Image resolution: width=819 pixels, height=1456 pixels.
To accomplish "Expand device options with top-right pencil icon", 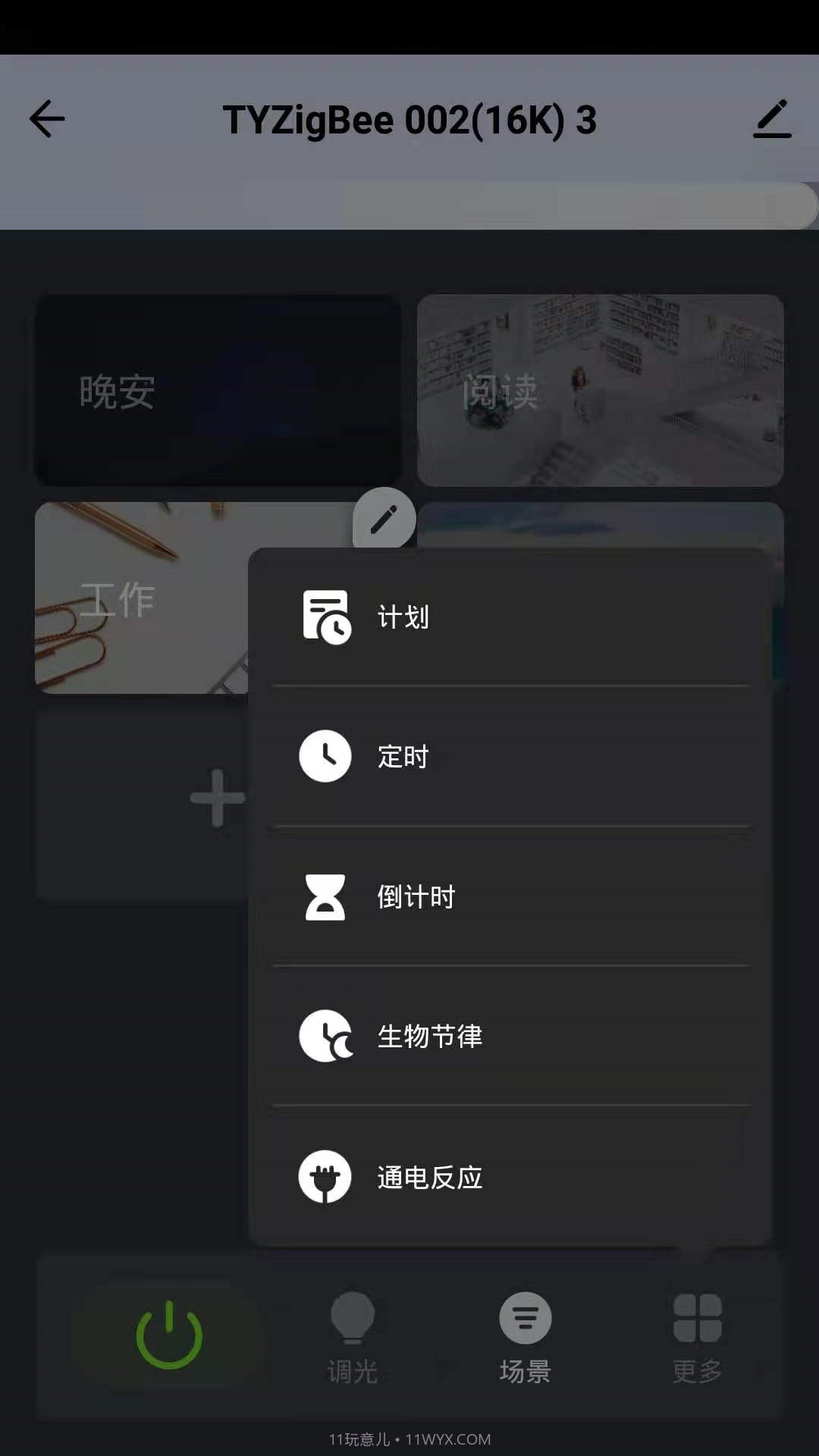I will pos(773,120).
